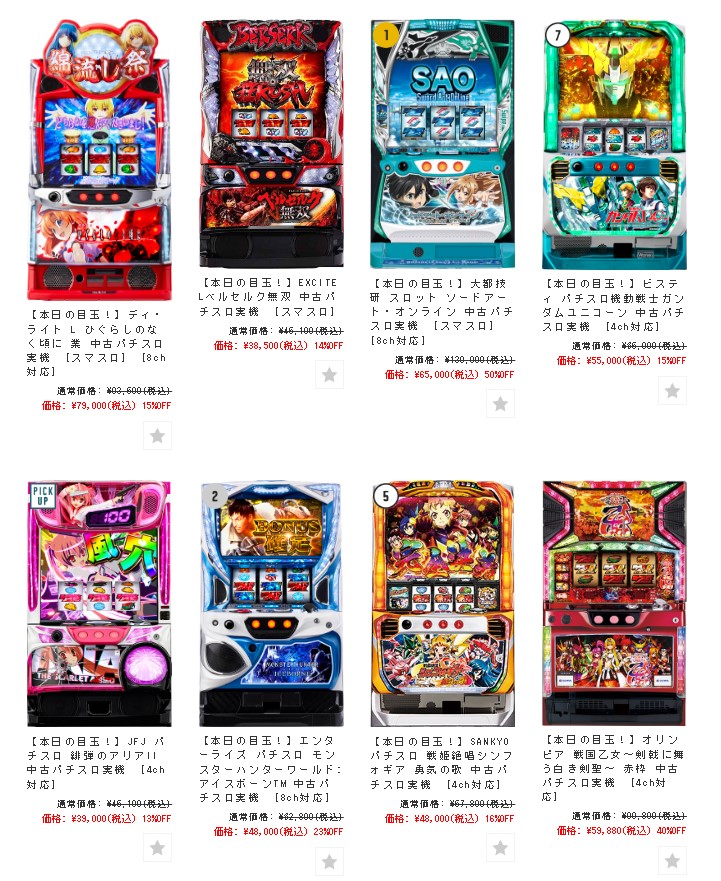The image size is (721, 881).
Task: Open the JFJ 緋弾のアリアII title link
Action: (x=98, y=755)
